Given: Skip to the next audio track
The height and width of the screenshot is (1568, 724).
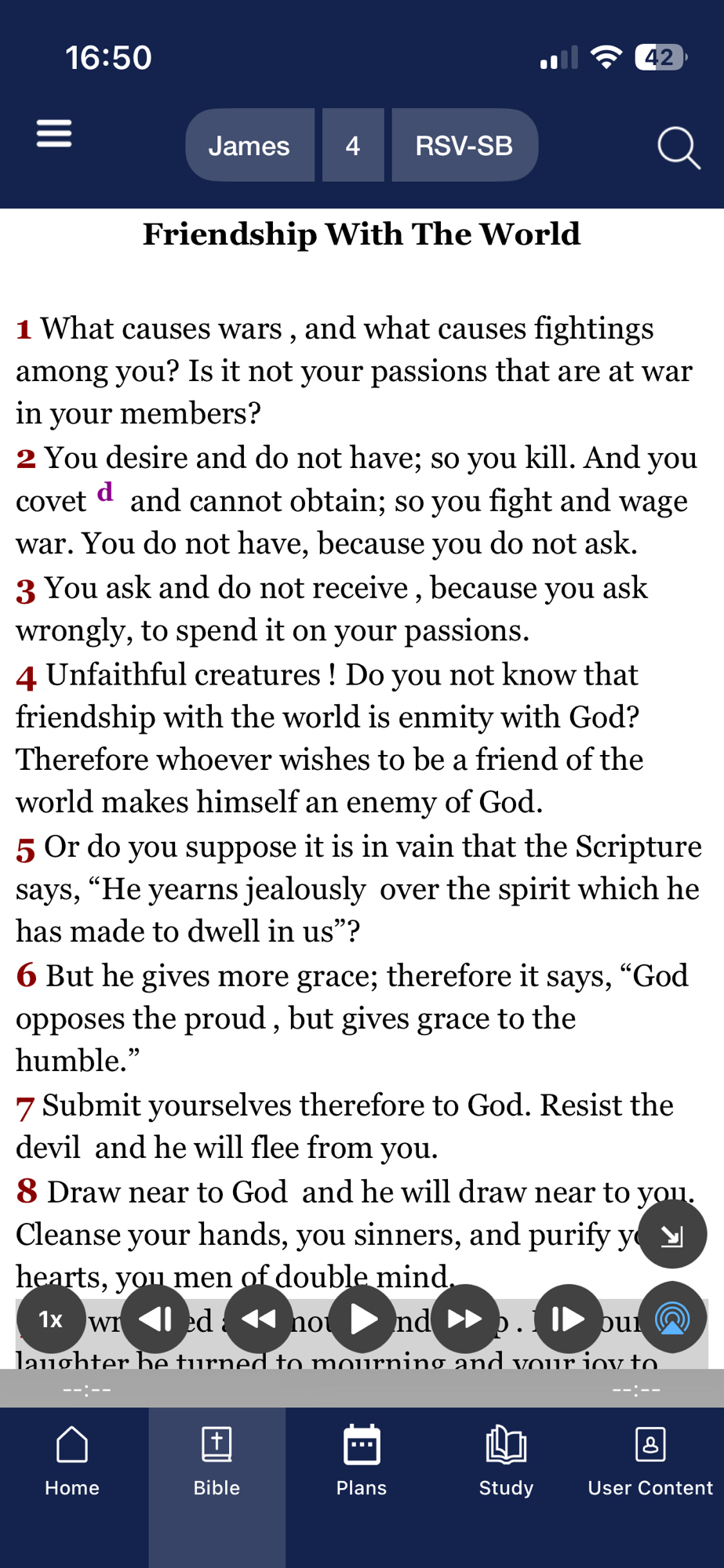Looking at the screenshot, I should (x=569, y=1319).
